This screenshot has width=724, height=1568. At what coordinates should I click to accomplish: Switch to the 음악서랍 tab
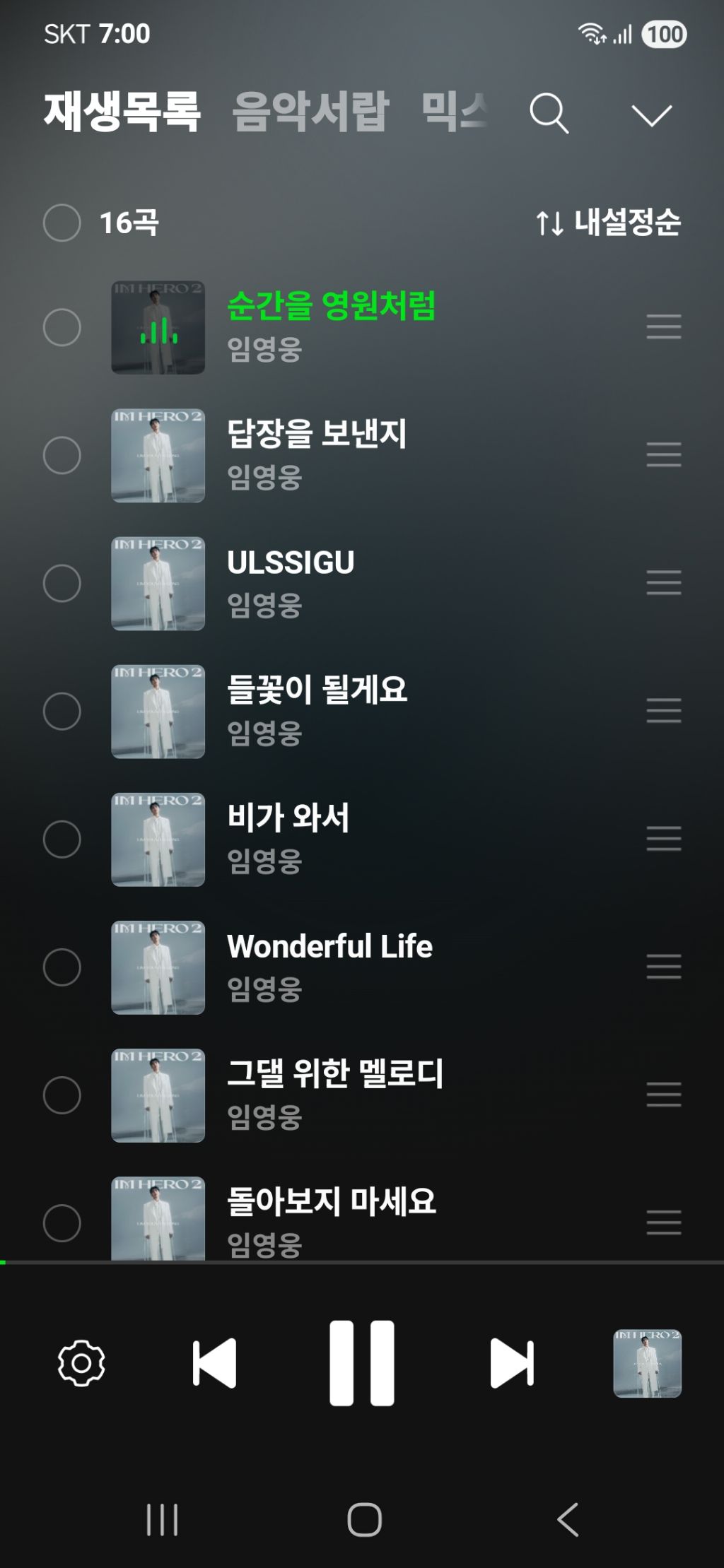click(310, 112)
